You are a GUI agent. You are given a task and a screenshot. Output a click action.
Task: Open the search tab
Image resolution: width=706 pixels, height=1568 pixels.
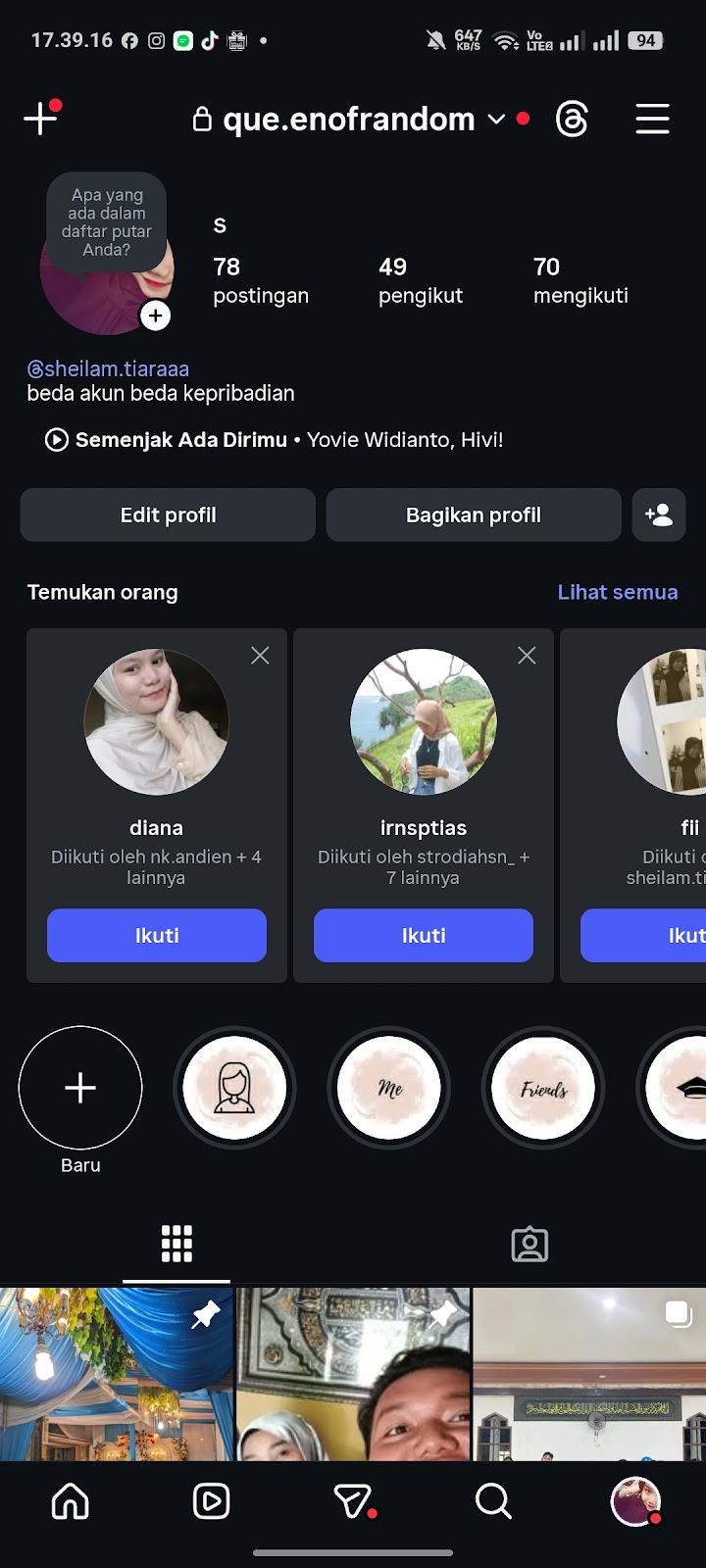(x=493, y=1500)
